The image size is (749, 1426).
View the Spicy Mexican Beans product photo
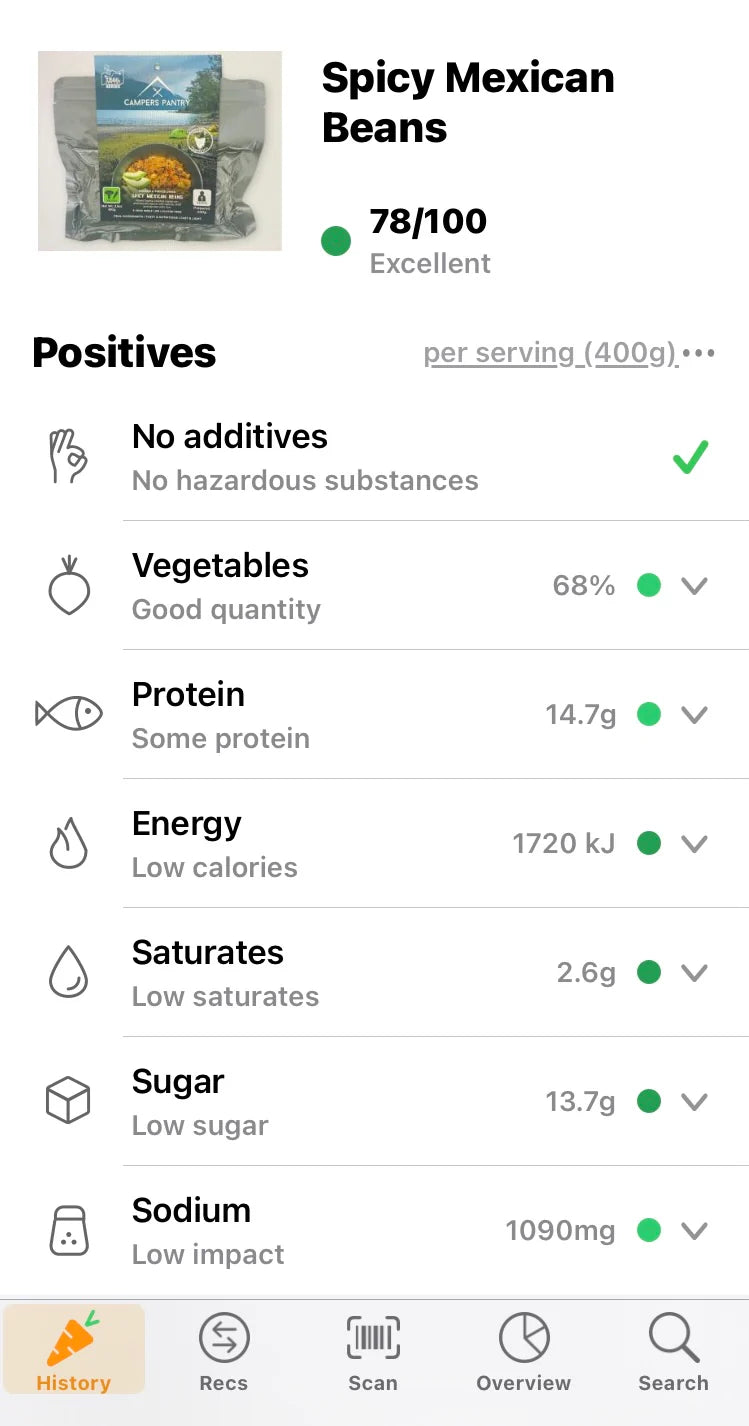tap(160, 151)
